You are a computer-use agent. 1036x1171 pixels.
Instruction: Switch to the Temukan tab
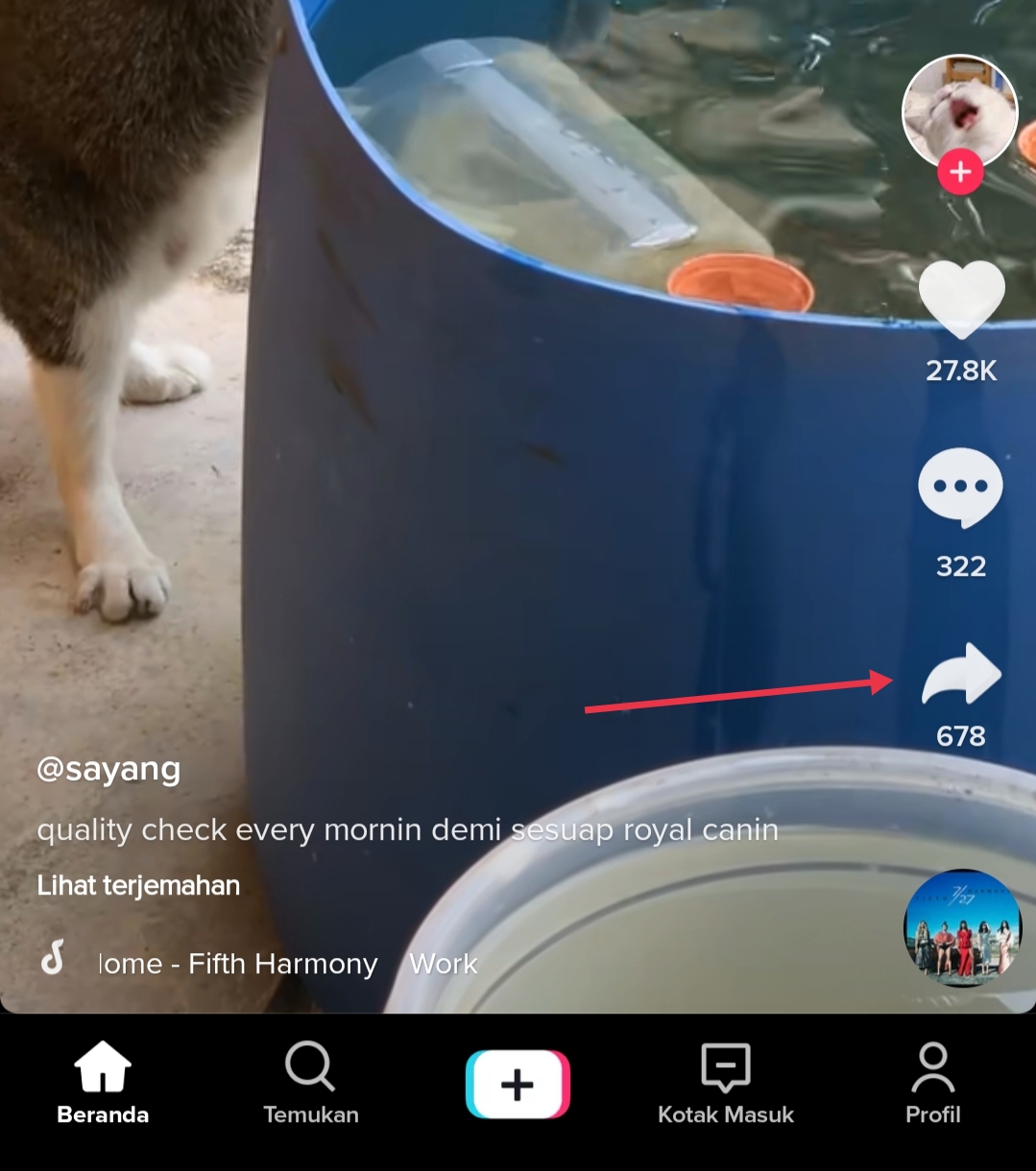click(x=310, y=1085)
